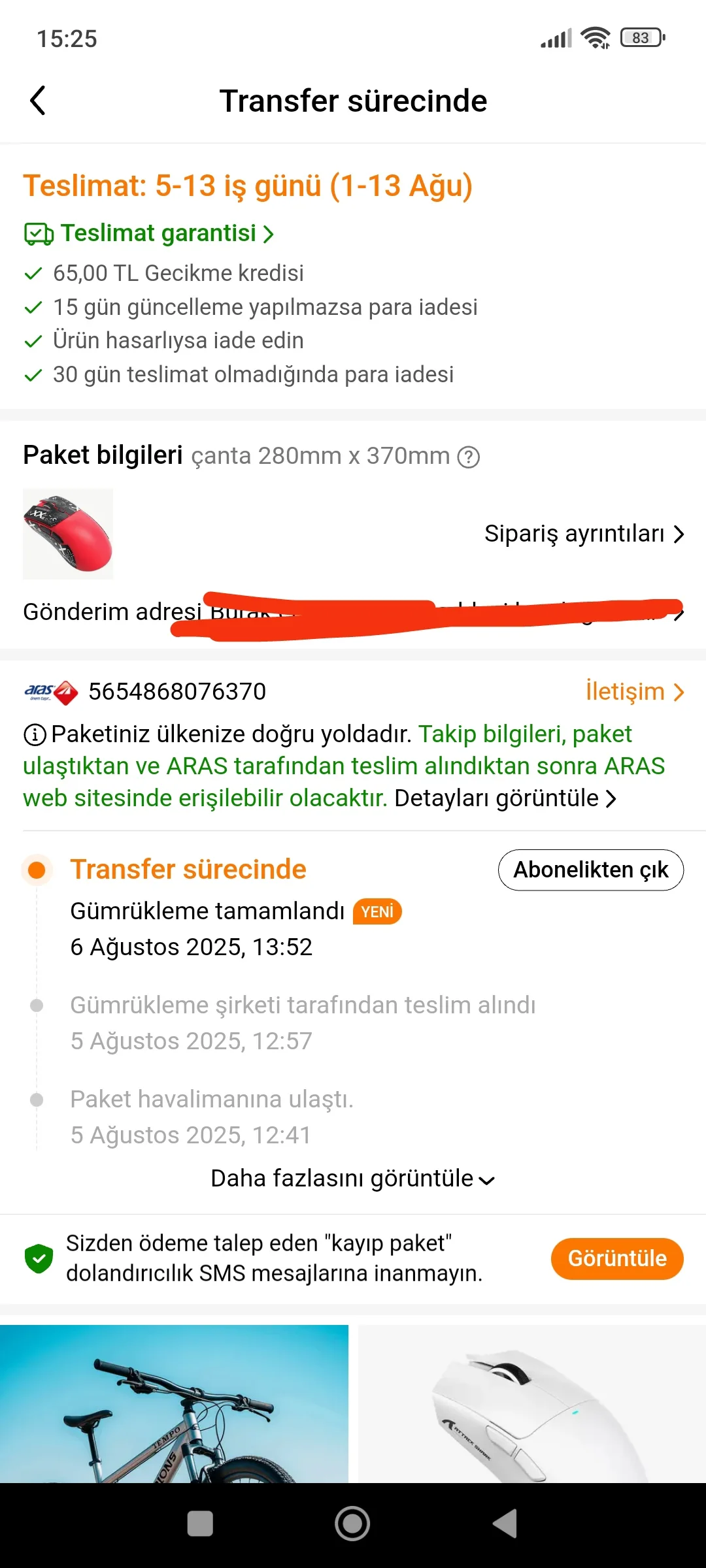Open the white mouse product card
This screenshot has height=1568, width=706.
(x=532, y=1403)
